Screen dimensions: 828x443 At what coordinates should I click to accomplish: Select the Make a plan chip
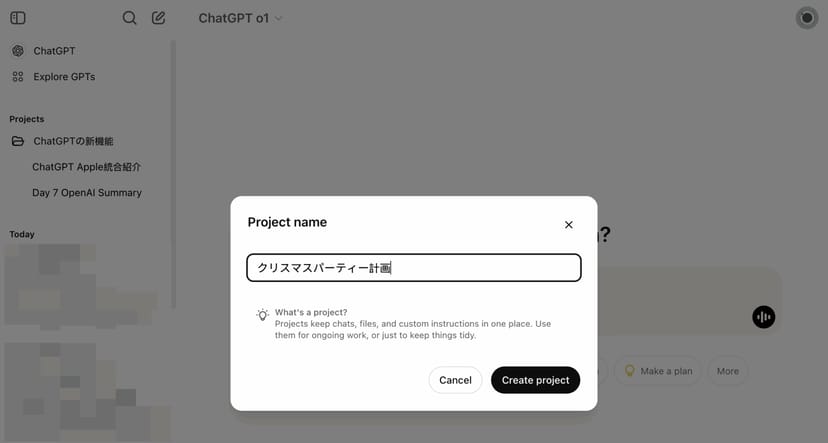[x=658, y=371]
